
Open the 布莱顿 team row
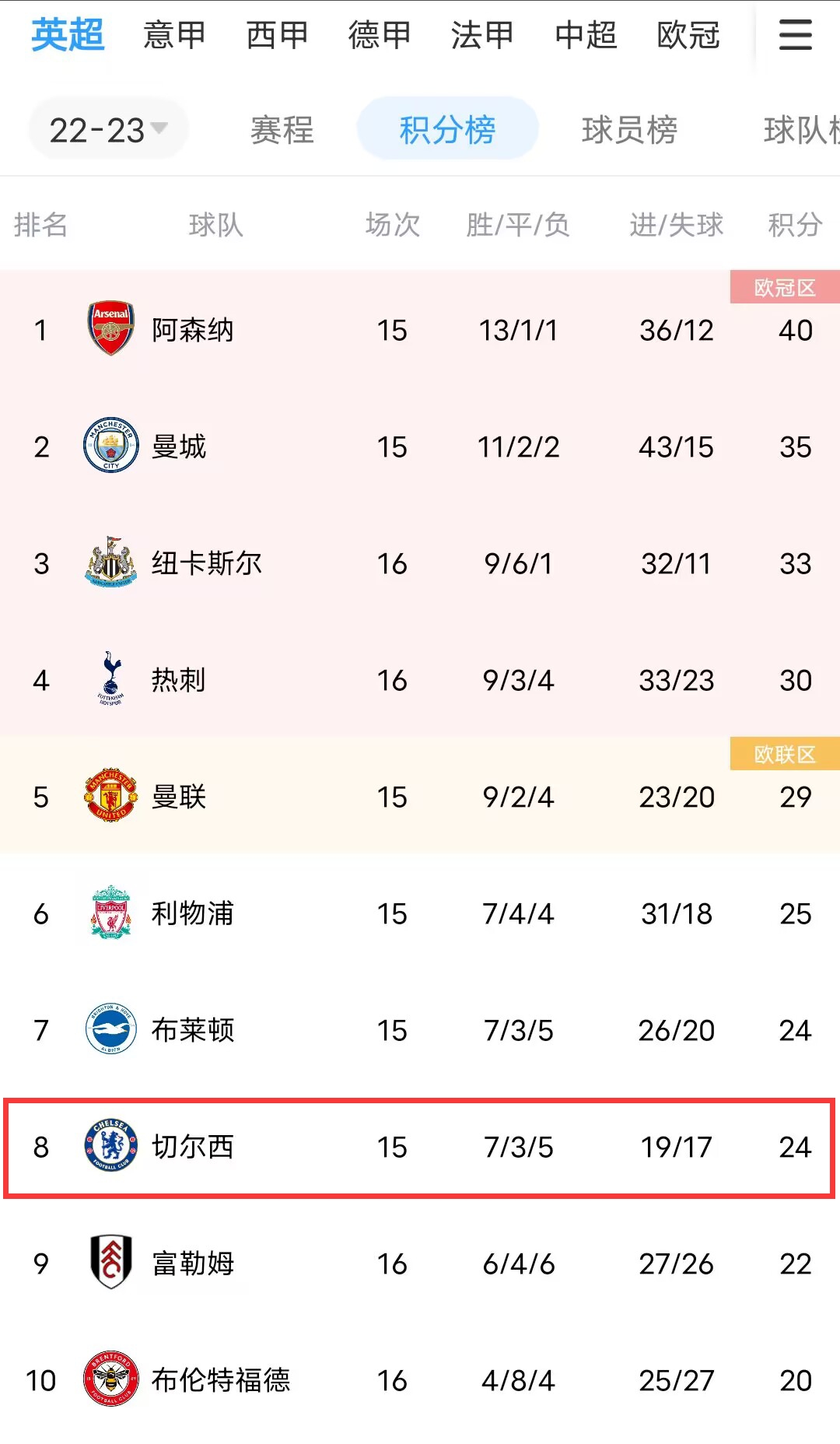point(420,1030)
